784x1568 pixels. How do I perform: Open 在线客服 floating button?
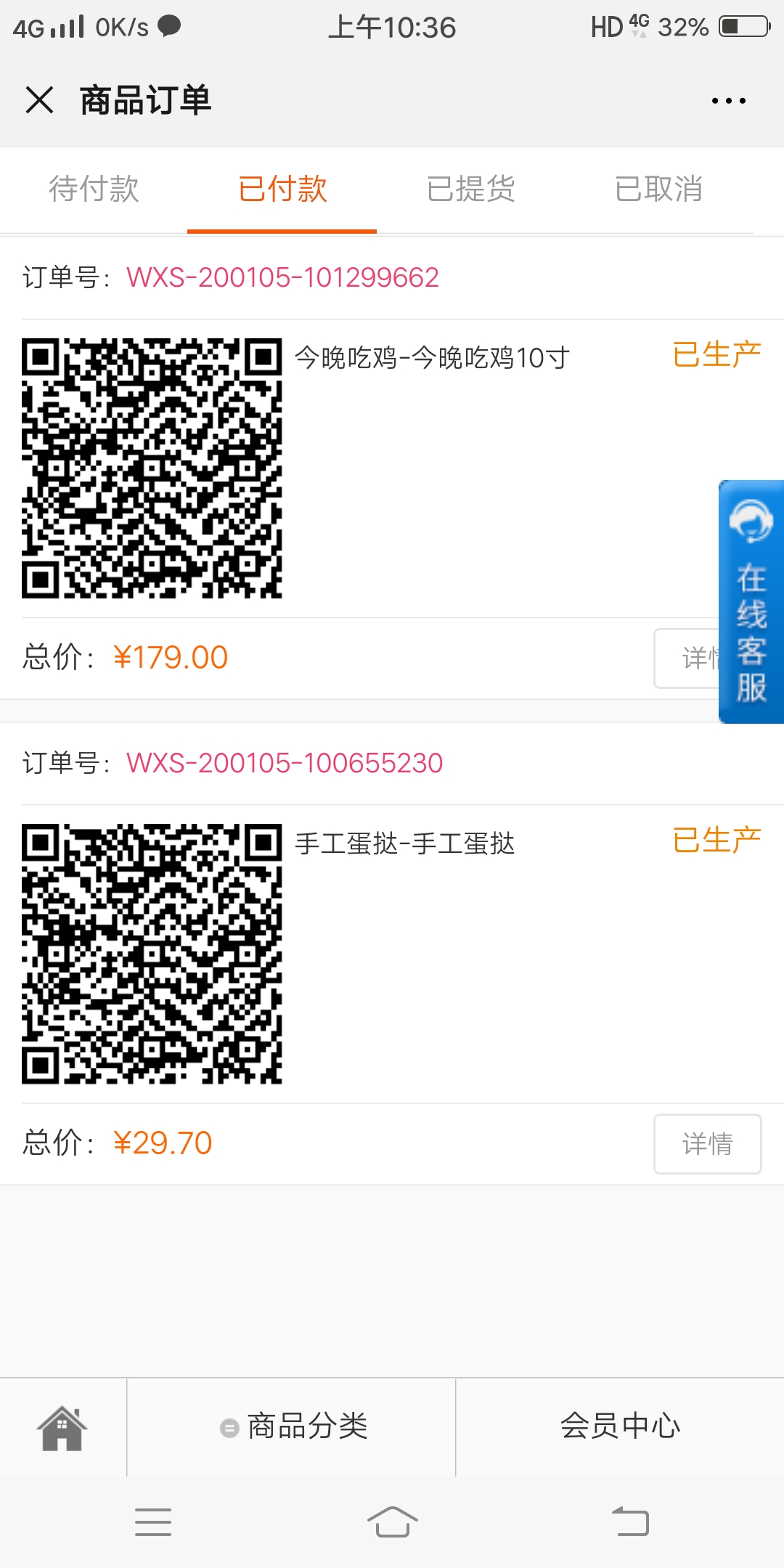pyautogui.click(x=751, y=601)
